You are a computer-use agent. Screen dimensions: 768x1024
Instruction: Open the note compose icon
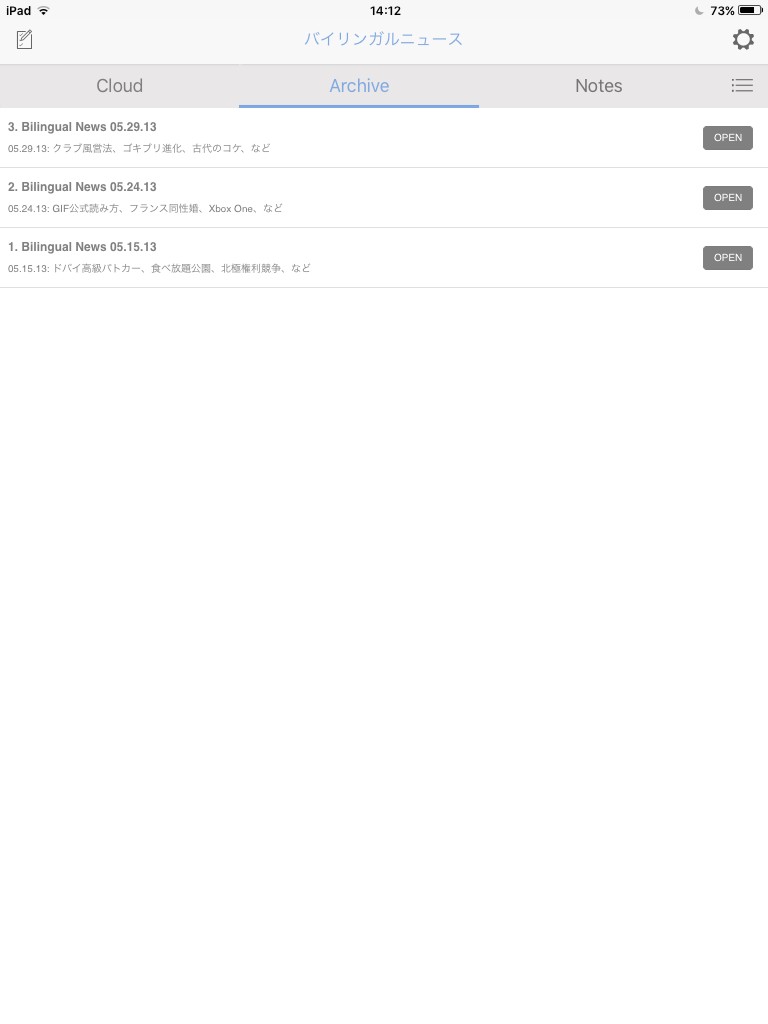[x=24, y=39]
